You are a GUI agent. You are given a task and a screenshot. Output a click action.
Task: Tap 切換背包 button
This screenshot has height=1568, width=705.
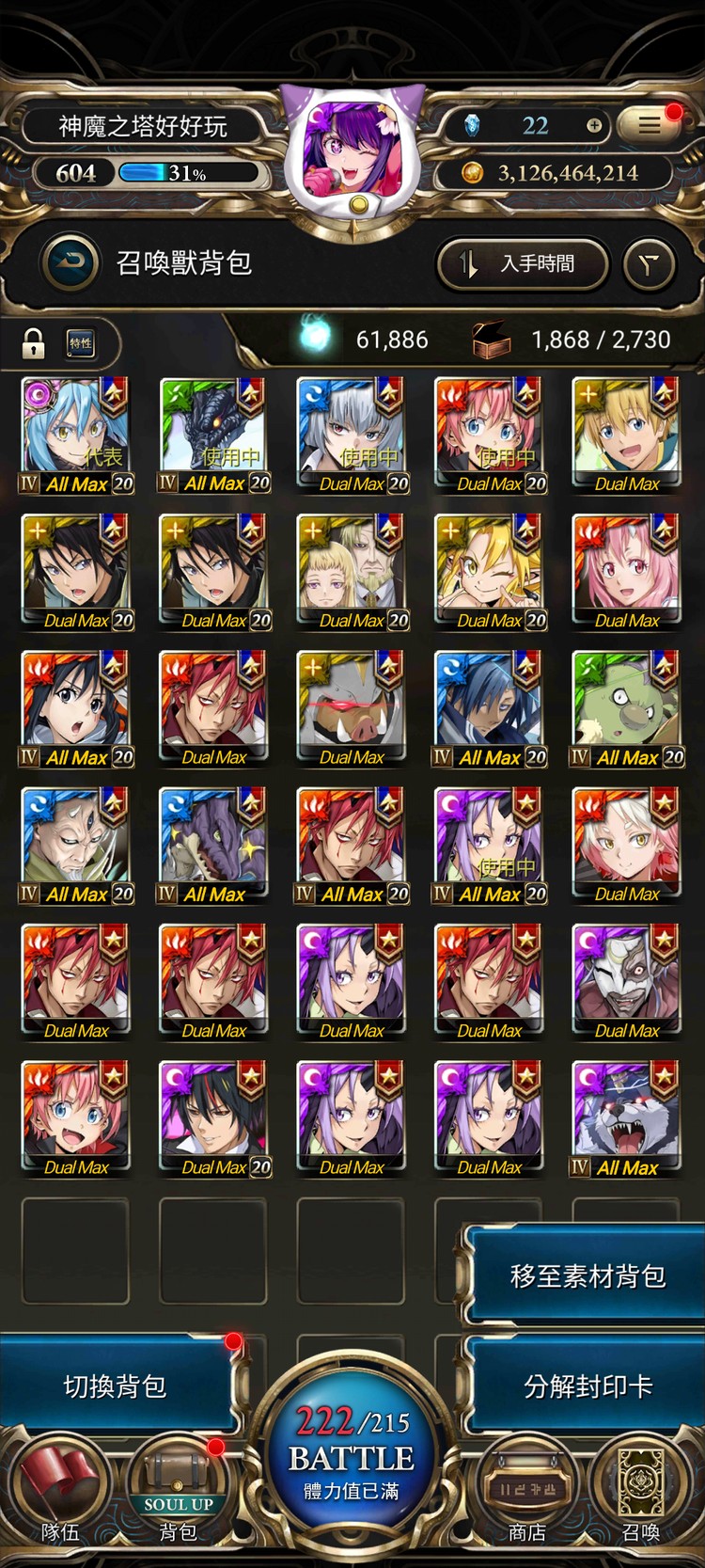point(115,1386)
